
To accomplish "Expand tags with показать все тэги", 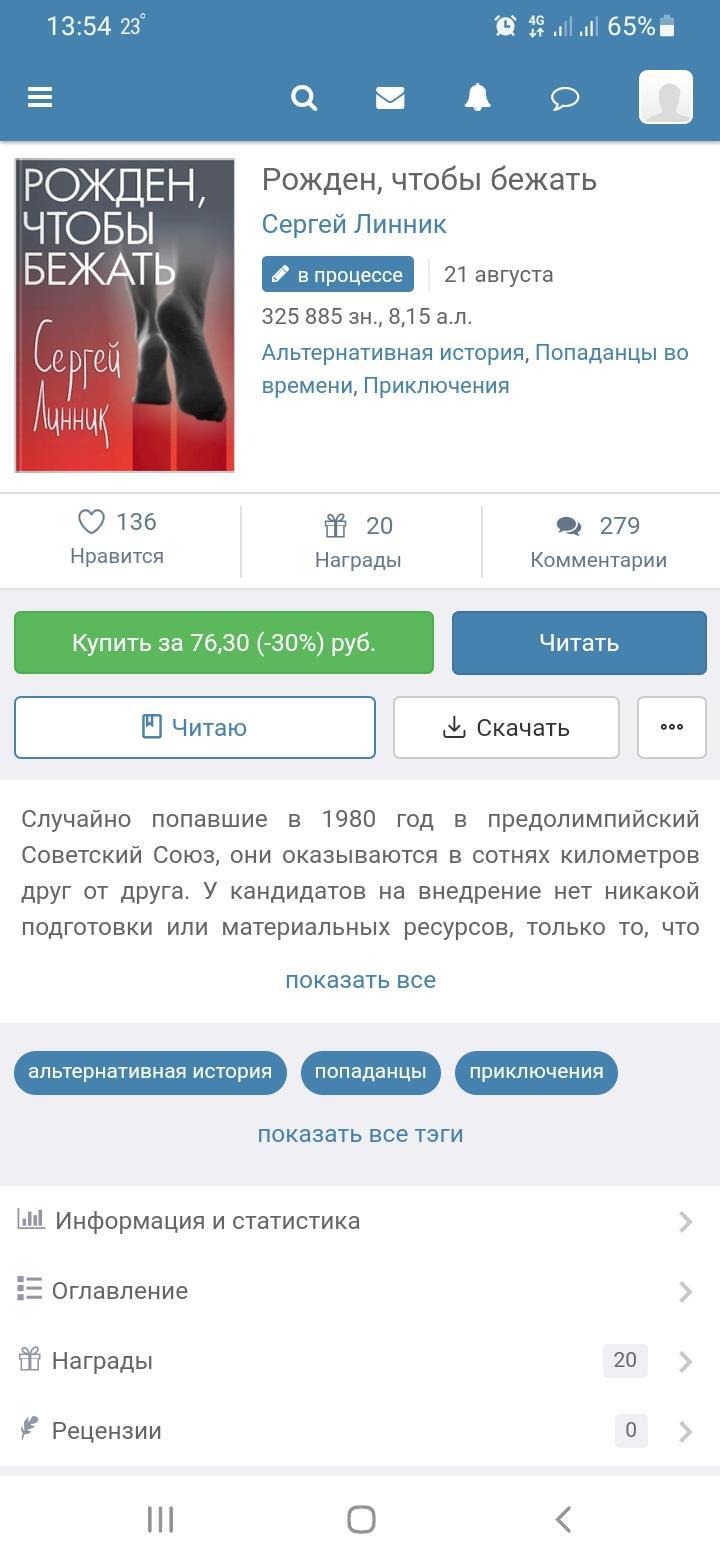I will [360, 1134].
